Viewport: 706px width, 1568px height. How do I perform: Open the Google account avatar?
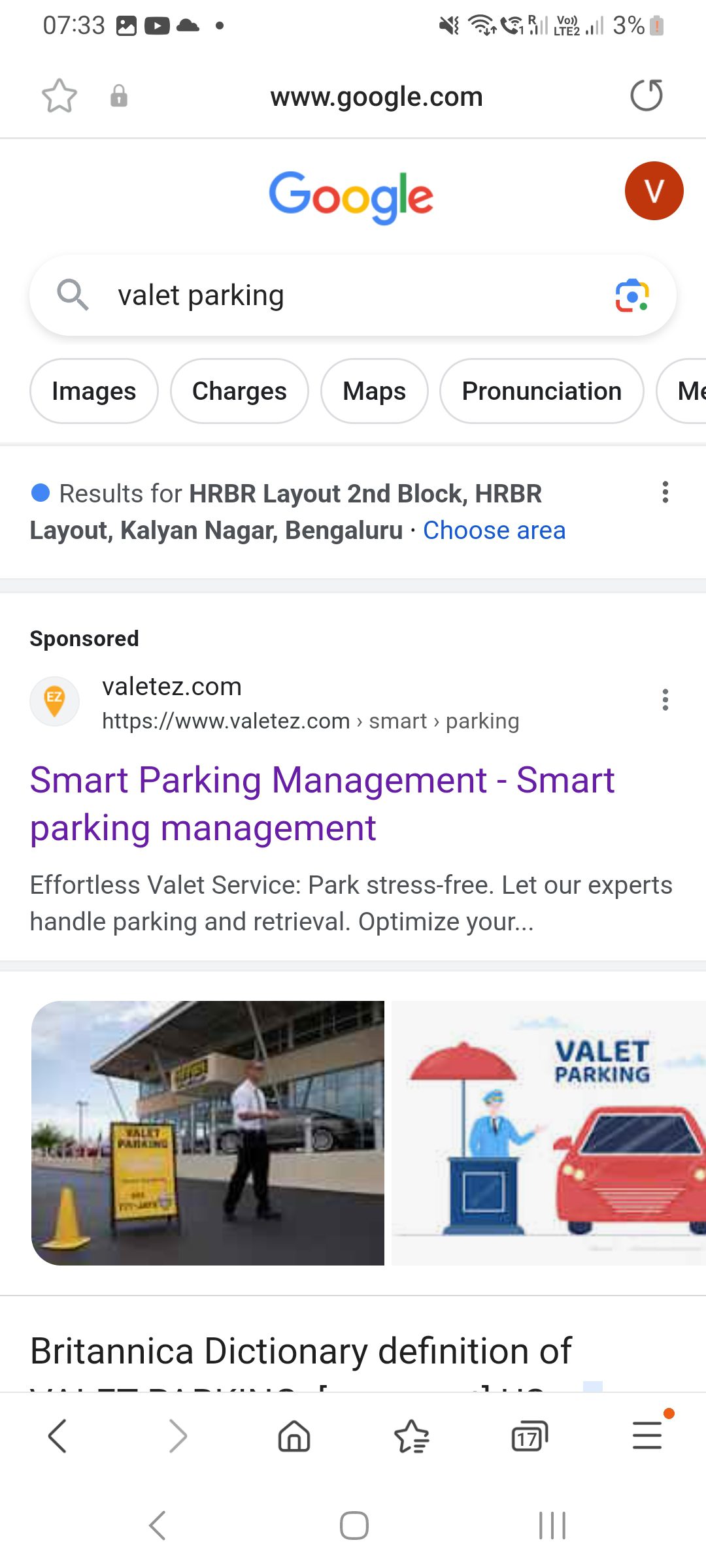click(654, 191)
